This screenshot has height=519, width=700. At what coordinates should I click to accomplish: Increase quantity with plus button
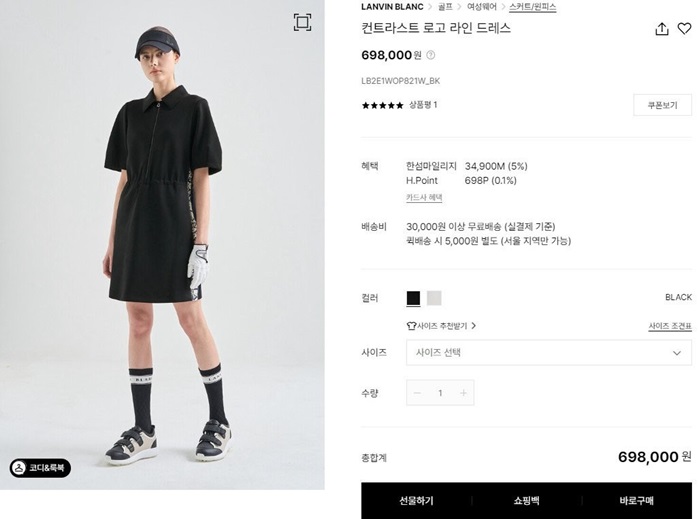pos(463,393)
